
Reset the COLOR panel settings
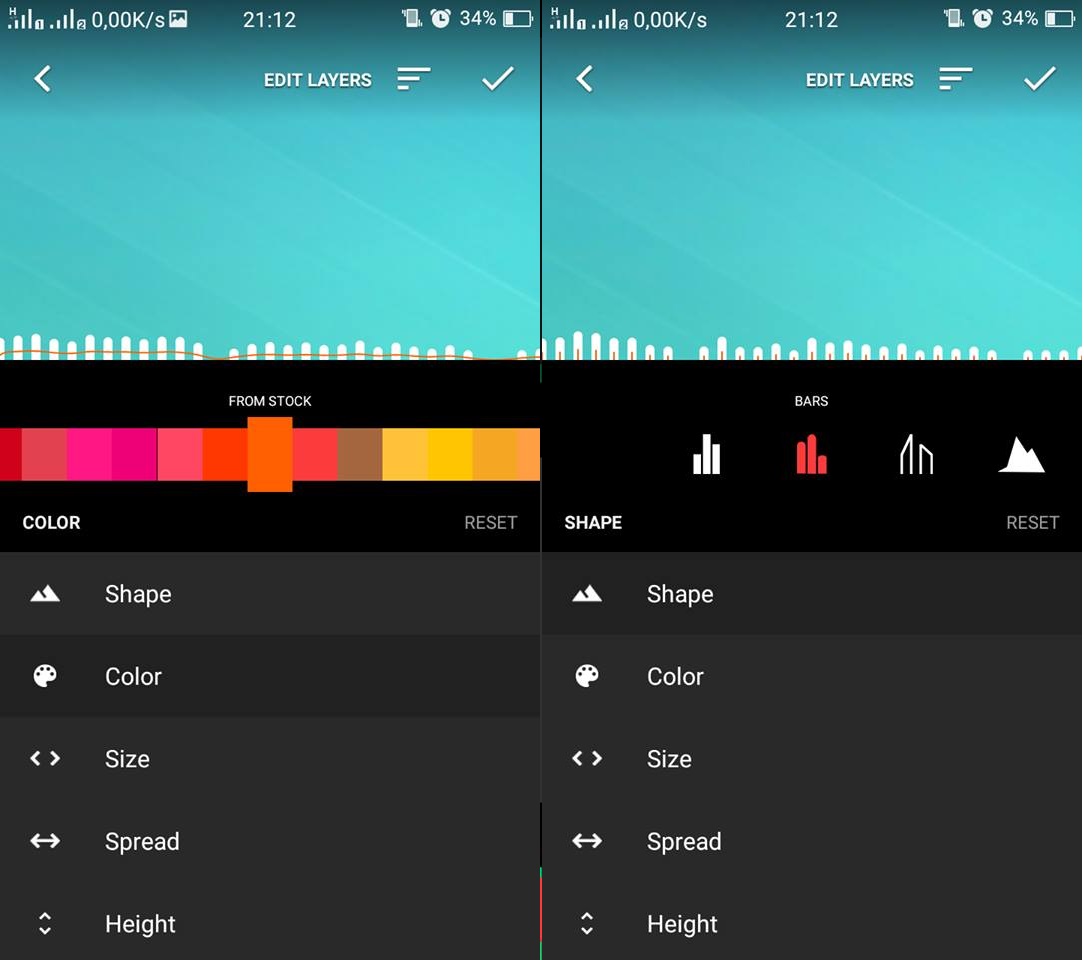tap(490, 522)
